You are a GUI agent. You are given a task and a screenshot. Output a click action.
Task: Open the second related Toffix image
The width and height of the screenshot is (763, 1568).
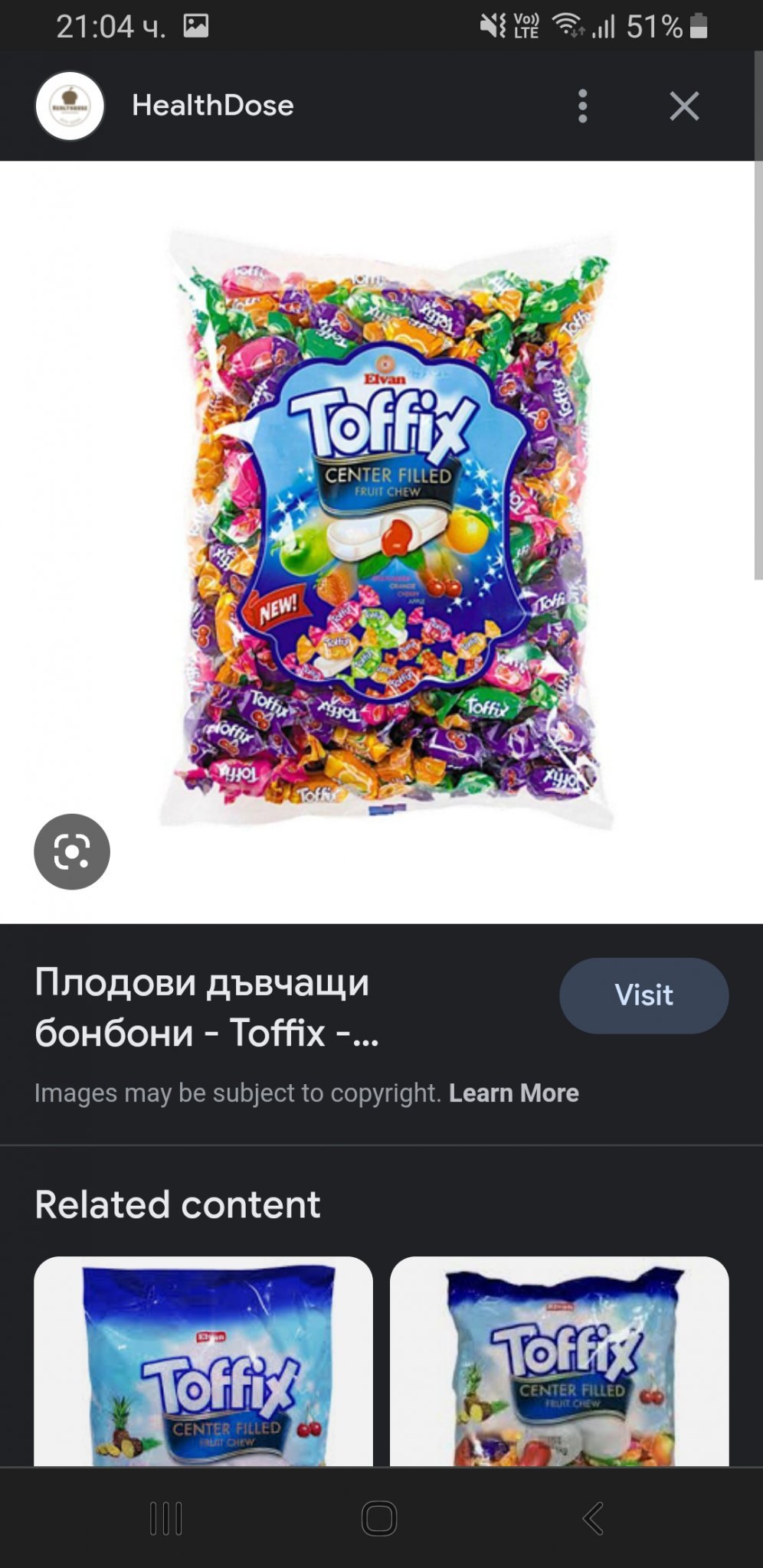click(x=559, y=1363)
